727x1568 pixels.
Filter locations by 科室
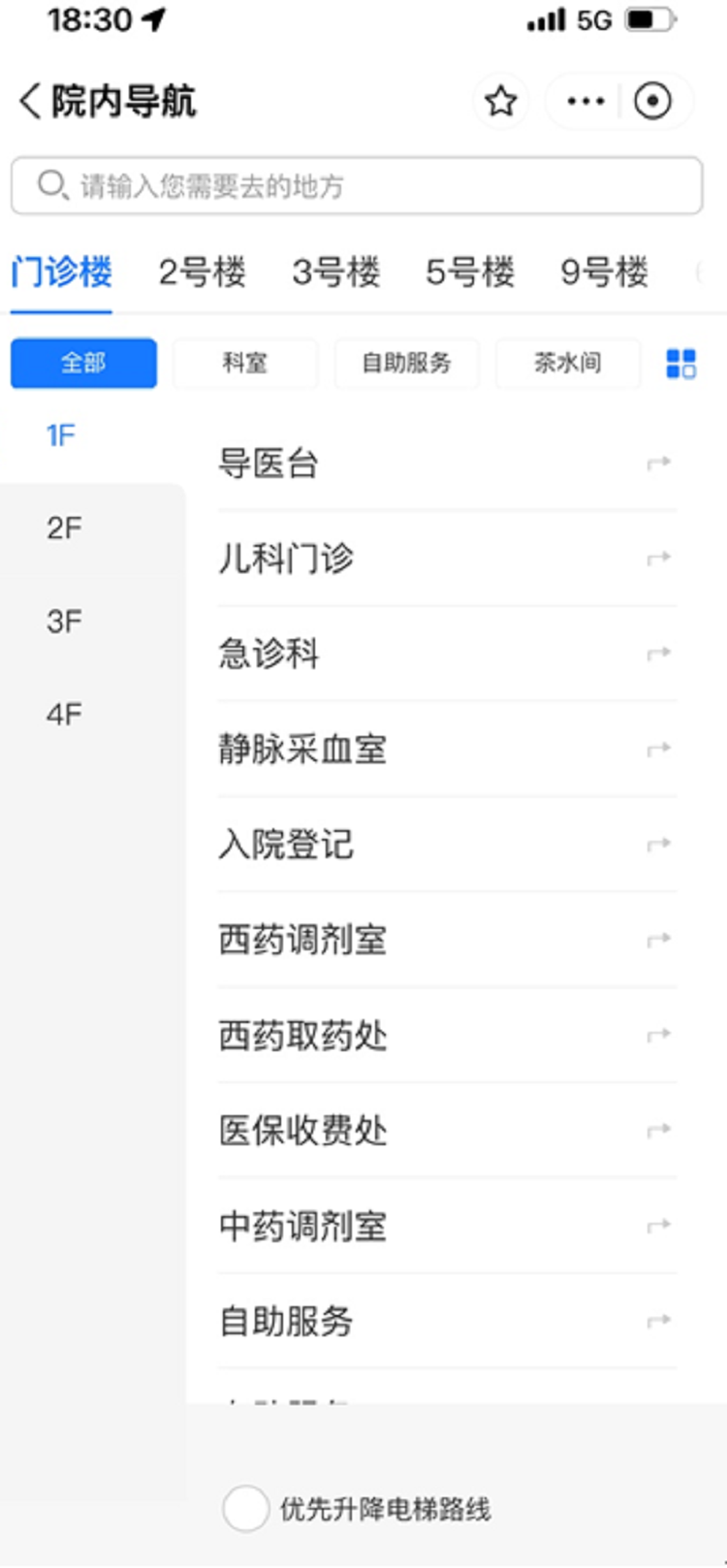pos(244,363)
